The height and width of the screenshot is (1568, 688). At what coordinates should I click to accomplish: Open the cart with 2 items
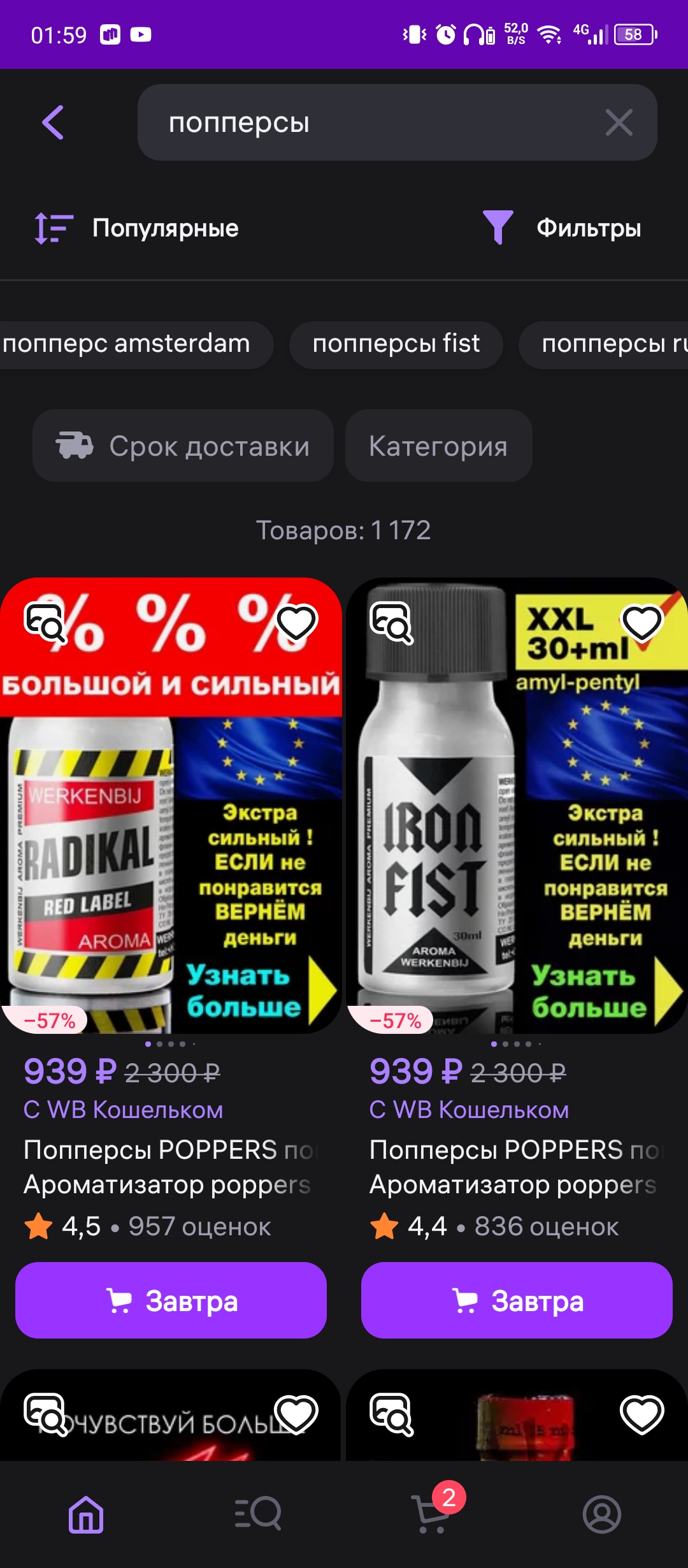pos(432,1514)
